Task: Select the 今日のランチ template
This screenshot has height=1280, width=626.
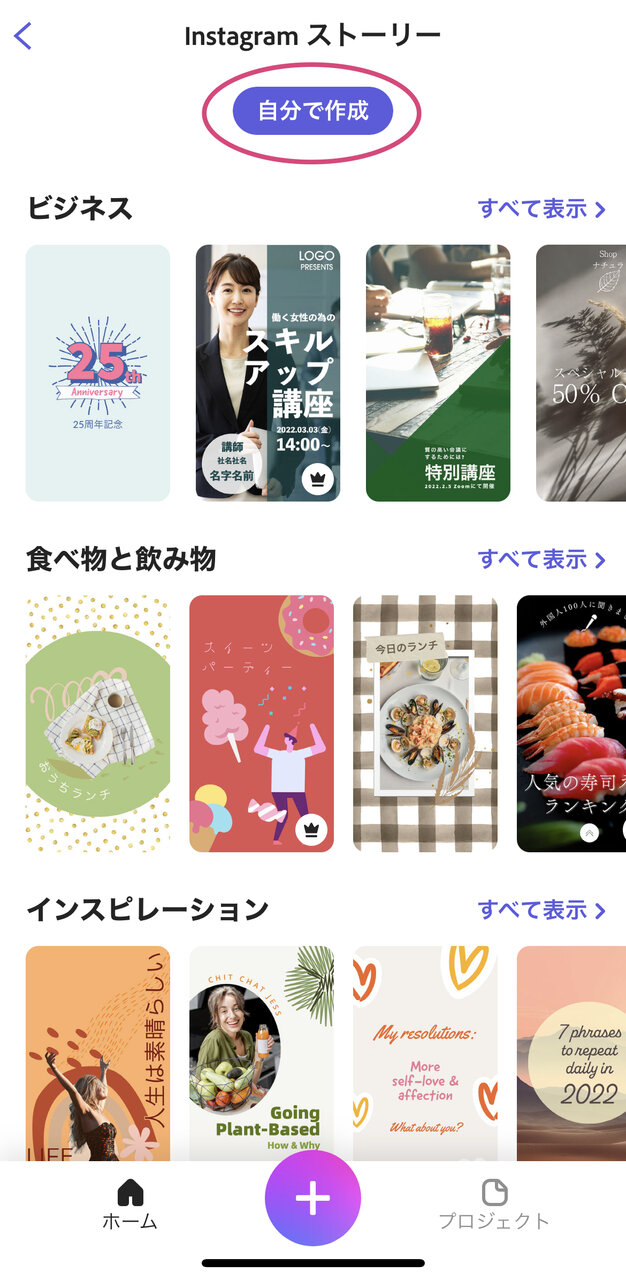Action: click(x=425, y=724)
